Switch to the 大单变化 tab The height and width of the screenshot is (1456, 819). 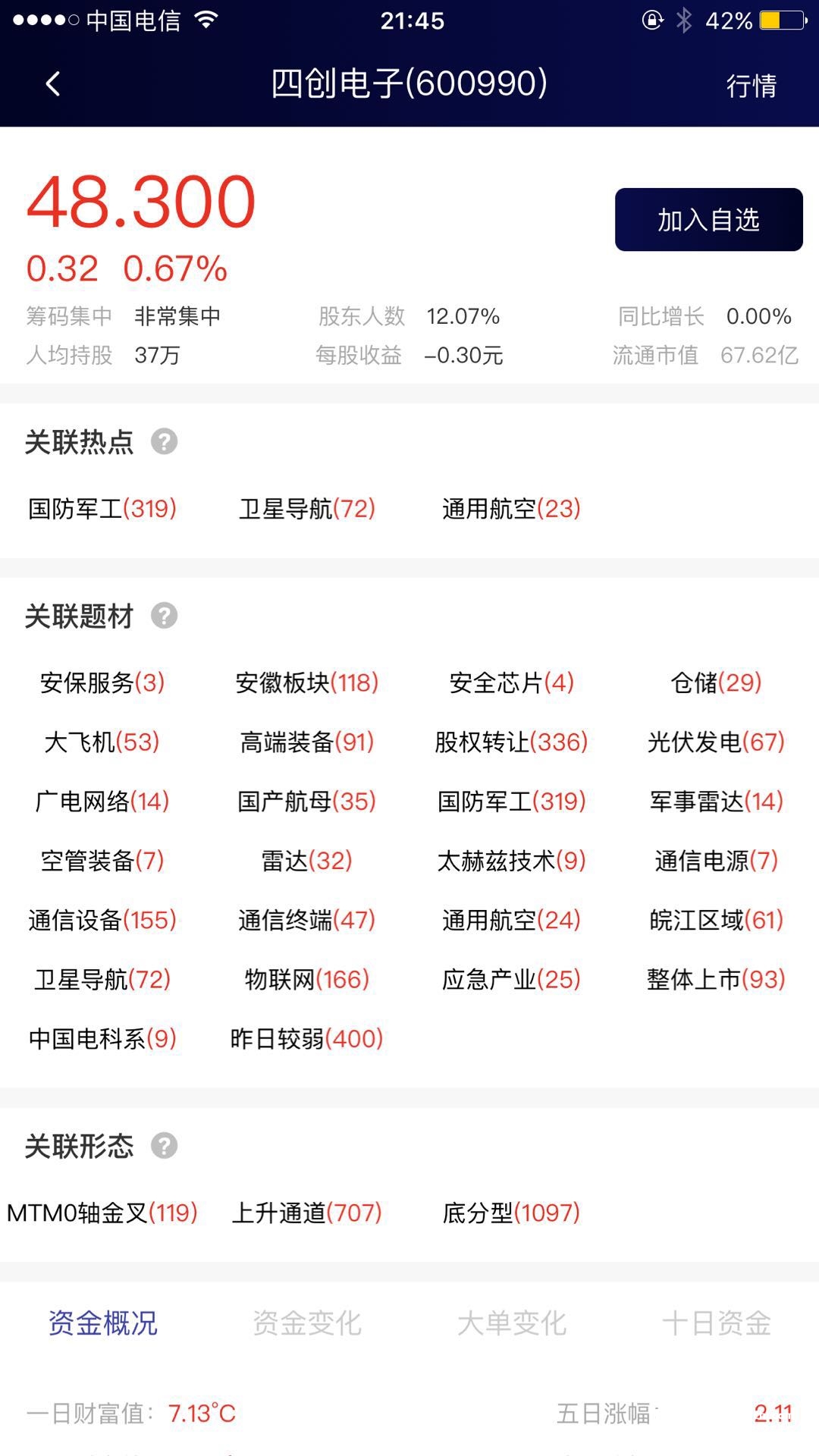[x=511, y=1323]
